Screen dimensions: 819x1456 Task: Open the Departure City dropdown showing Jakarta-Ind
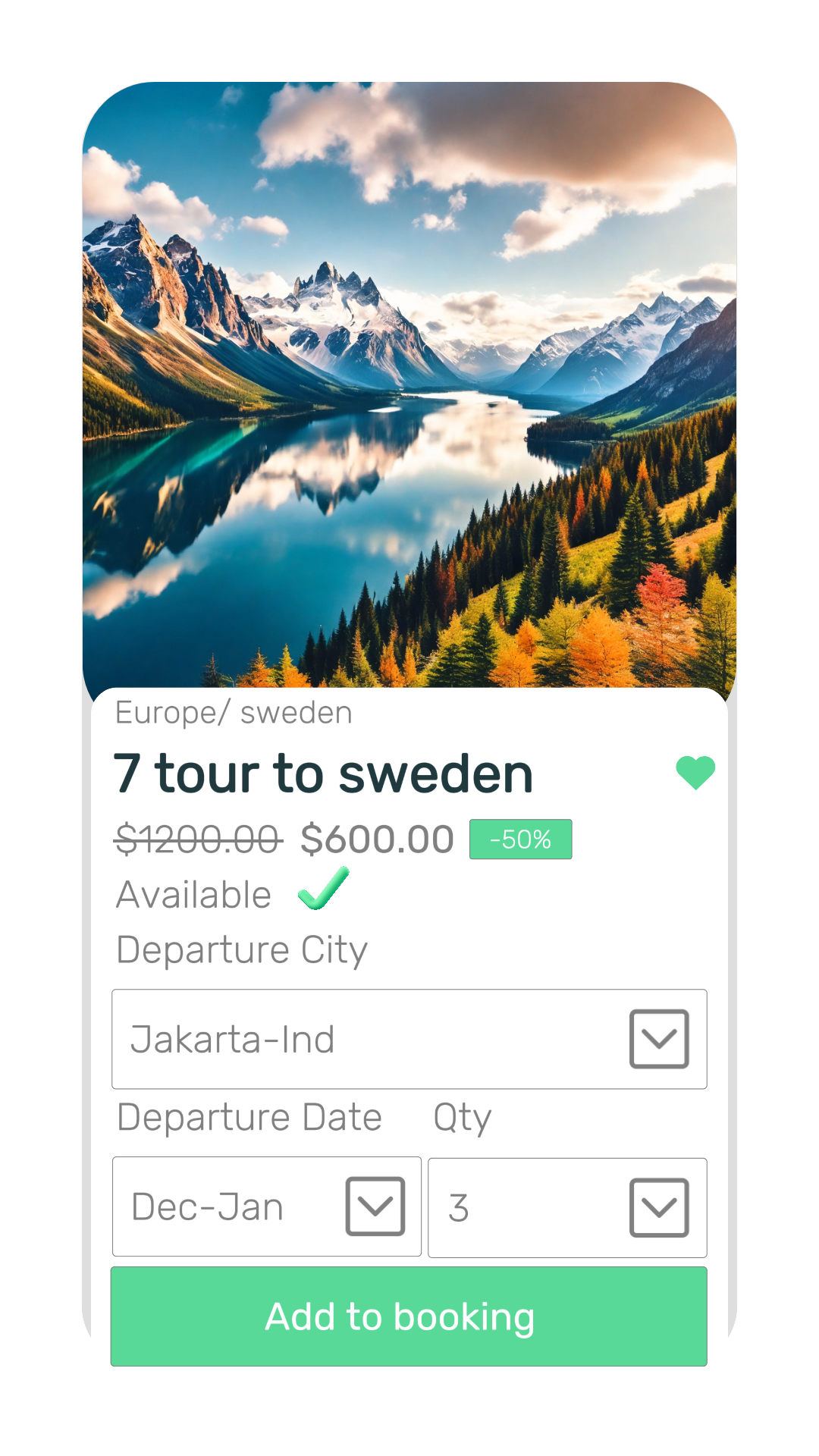[x=658, y=1039]
